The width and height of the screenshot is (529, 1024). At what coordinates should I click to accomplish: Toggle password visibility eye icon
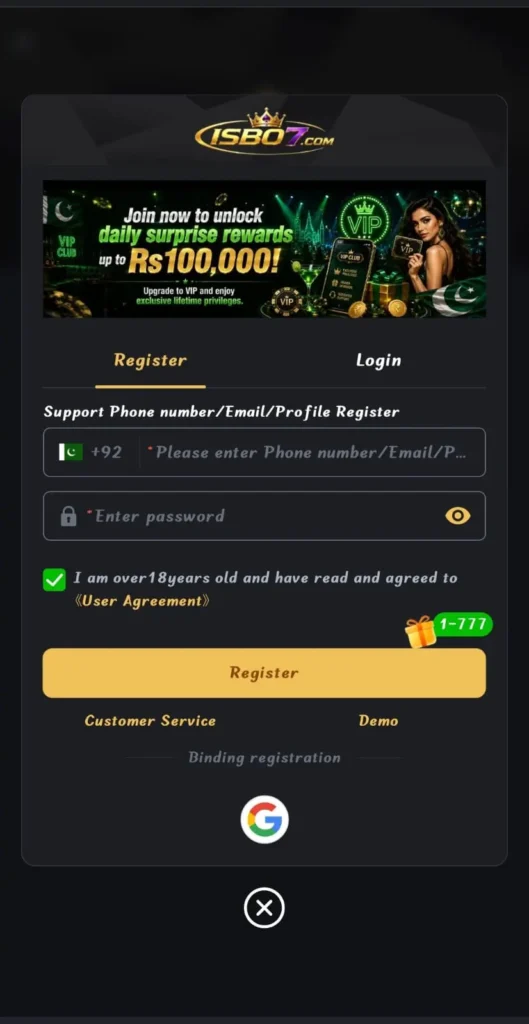tap(458, 516)
